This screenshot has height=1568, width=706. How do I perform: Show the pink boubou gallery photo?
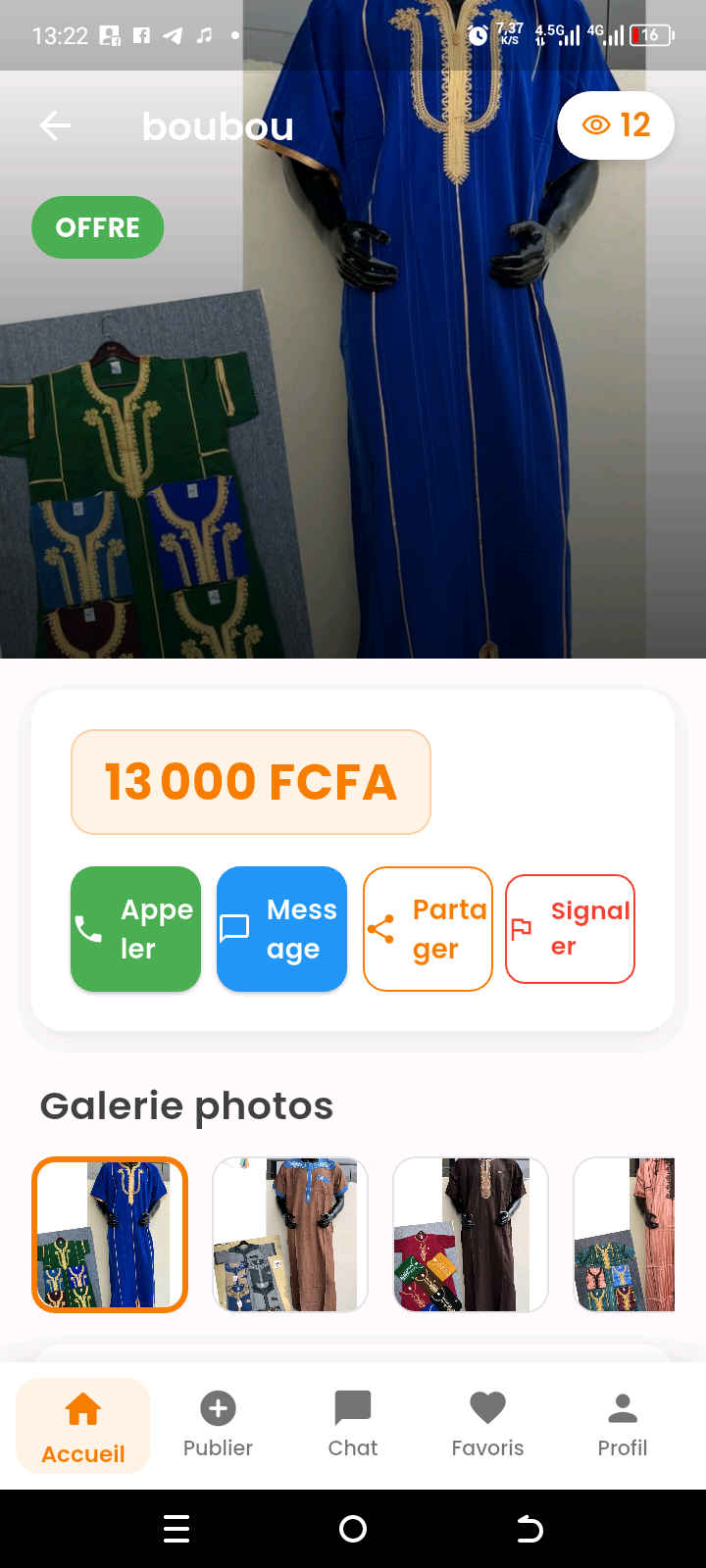tap(626, 1235)
